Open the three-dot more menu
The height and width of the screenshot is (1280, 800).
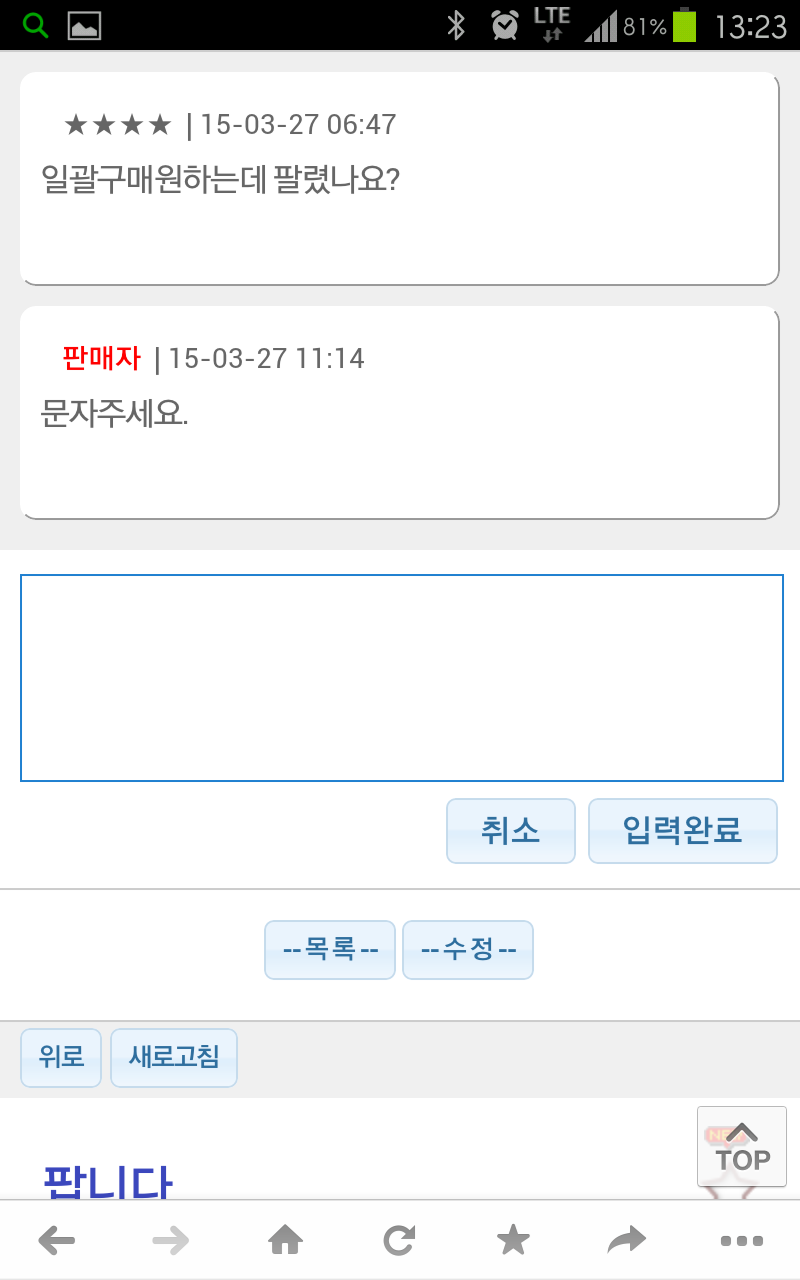pyautogui.click(x=742, y=1241)
